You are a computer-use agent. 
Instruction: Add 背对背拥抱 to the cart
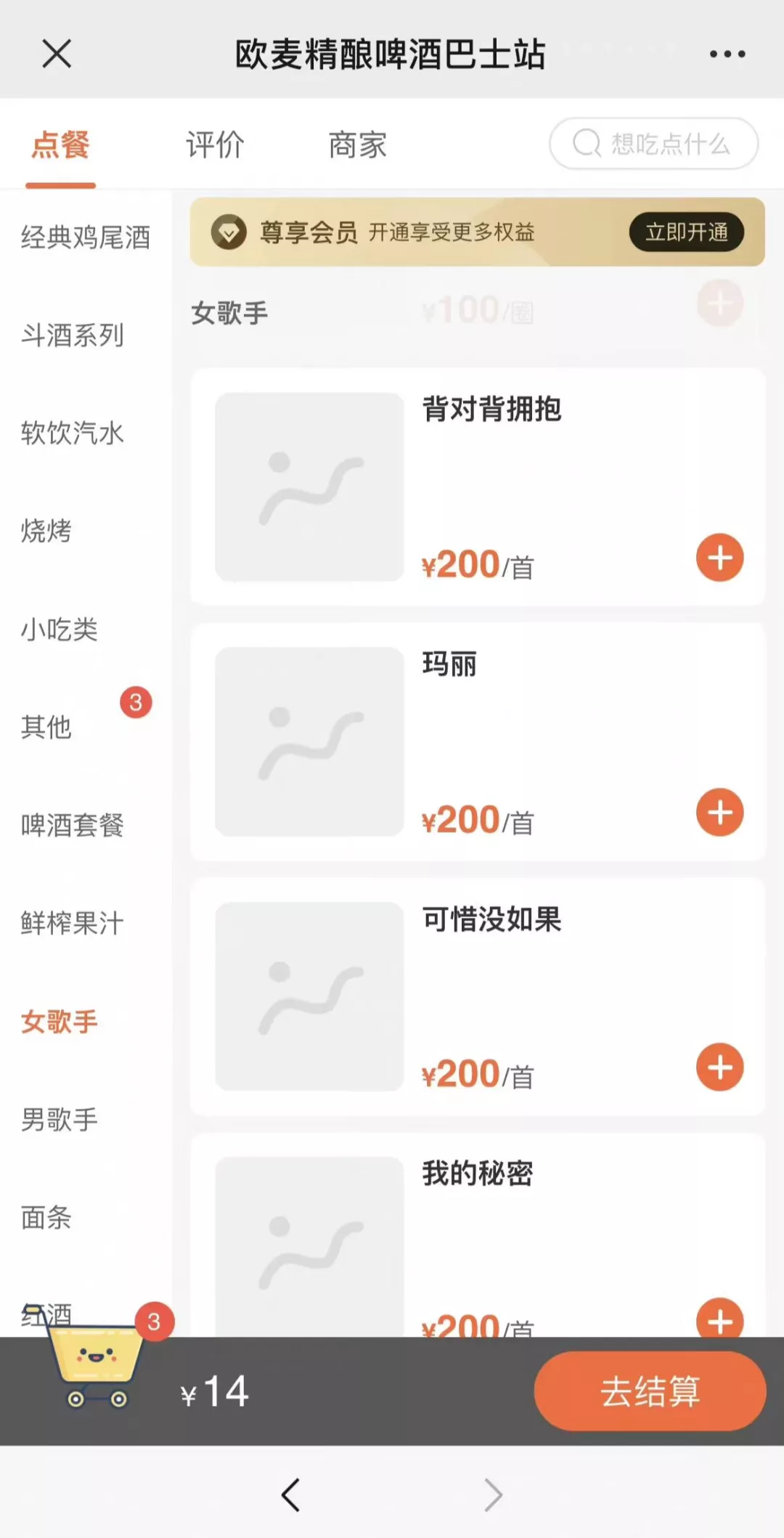(x=719, y=558)
